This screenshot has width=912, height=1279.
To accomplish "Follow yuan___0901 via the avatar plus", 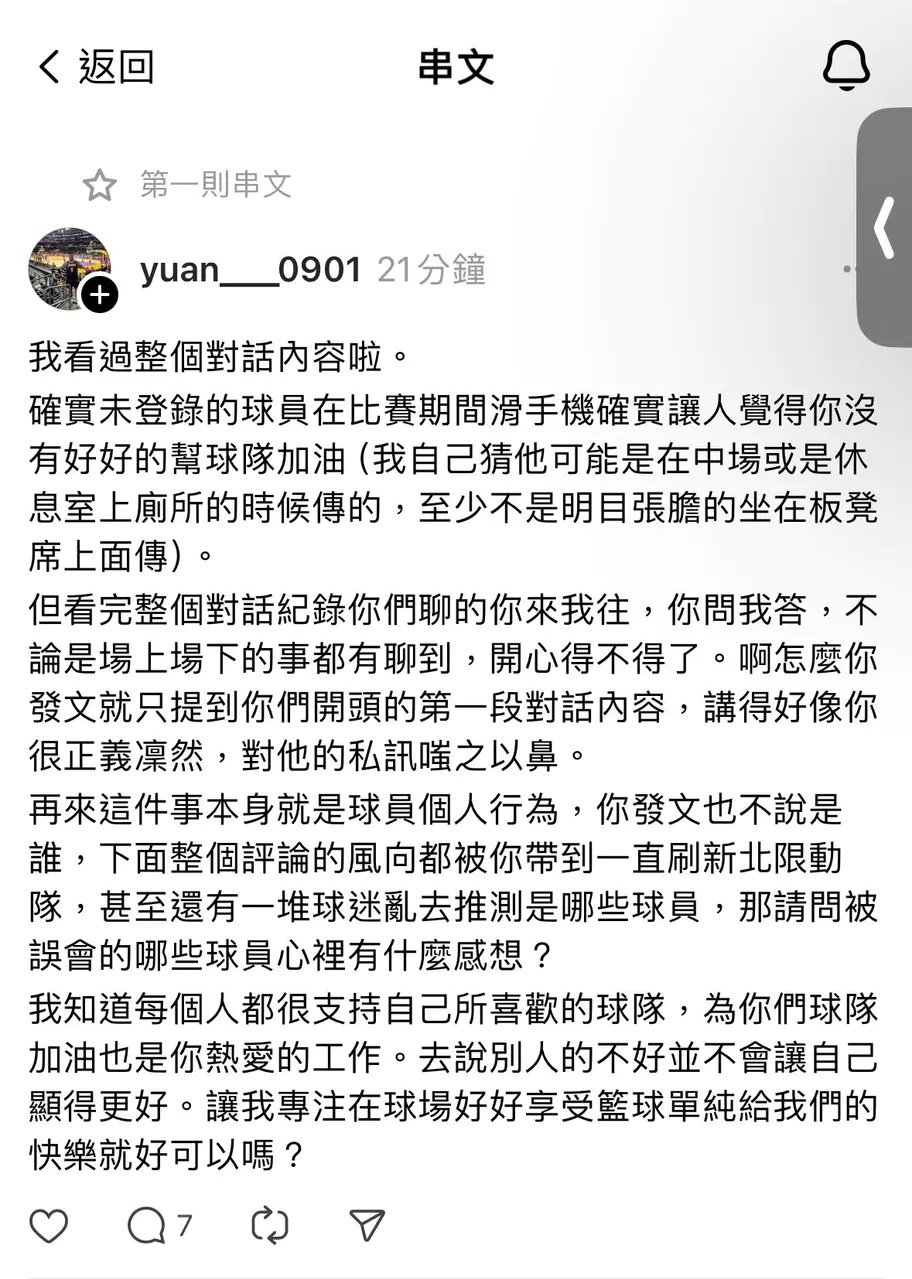I will coord(99,294).
